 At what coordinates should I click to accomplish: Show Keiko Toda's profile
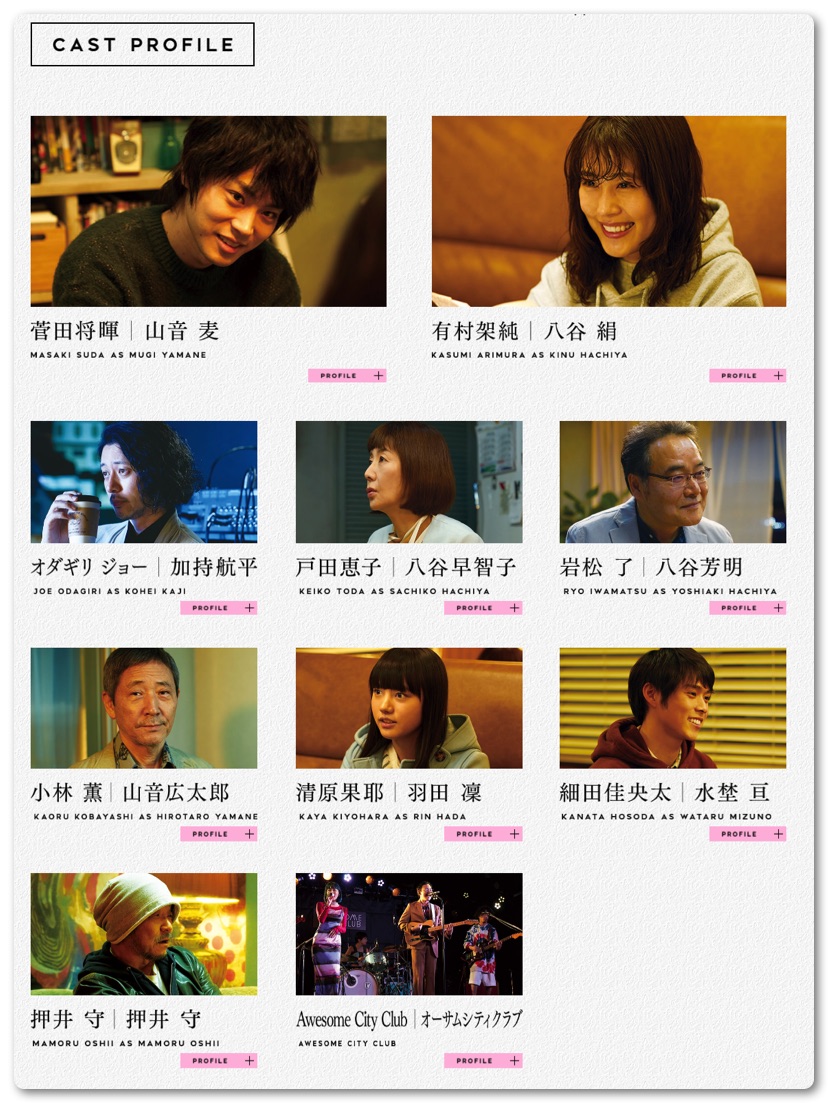click(483, 608)
